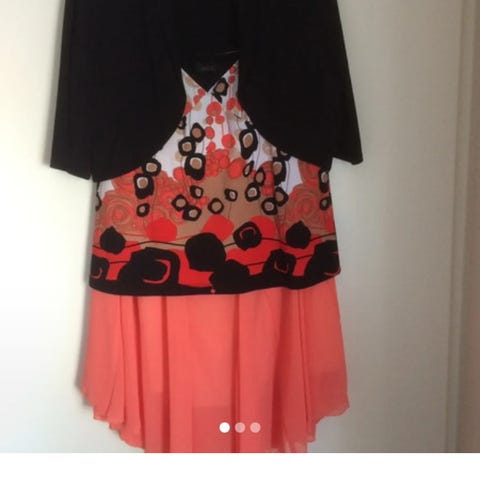Jump to the second photo indicator dot
The image size is (480, 480).
tap(240, 427)
